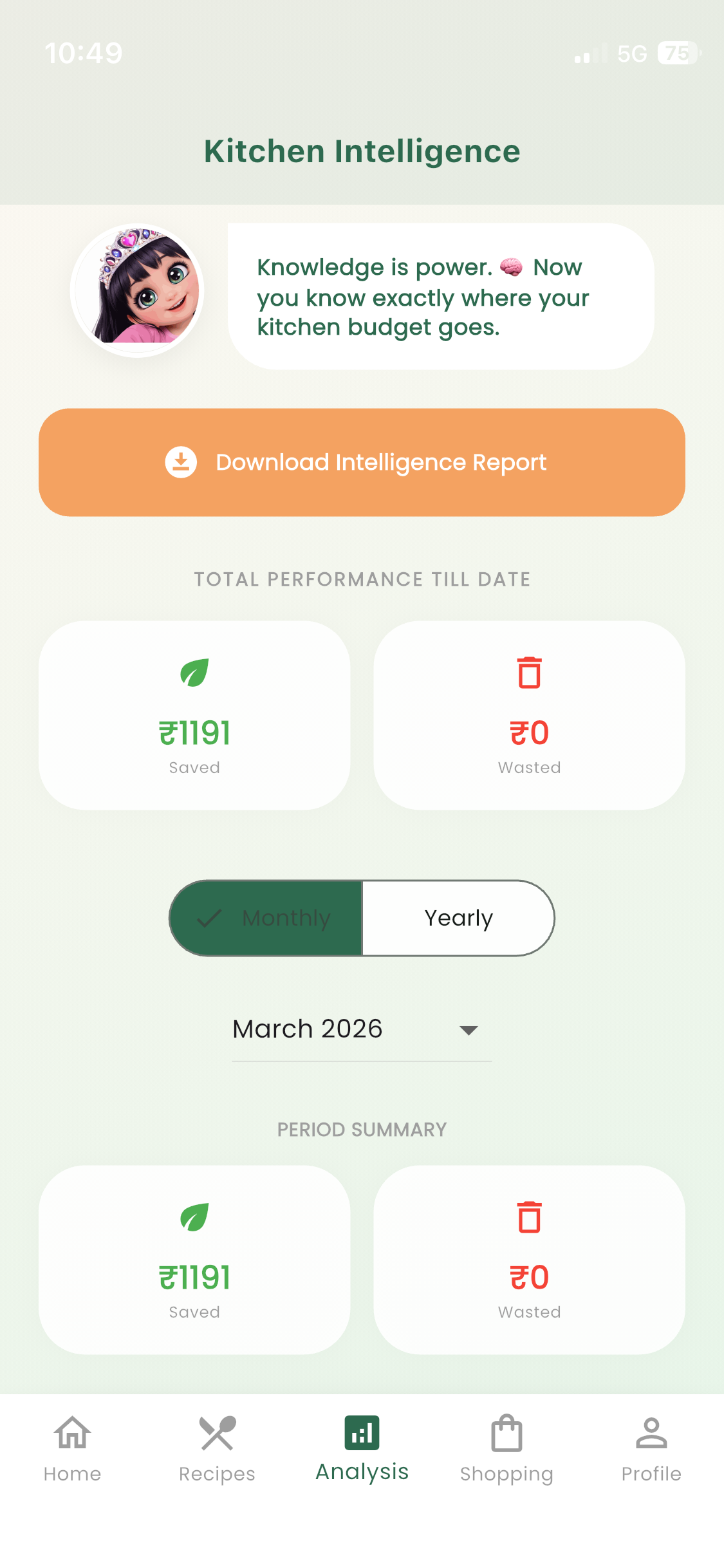Open the March 2026 month dropdown
Screen dimensions: 724x1568
point(362,1029)
